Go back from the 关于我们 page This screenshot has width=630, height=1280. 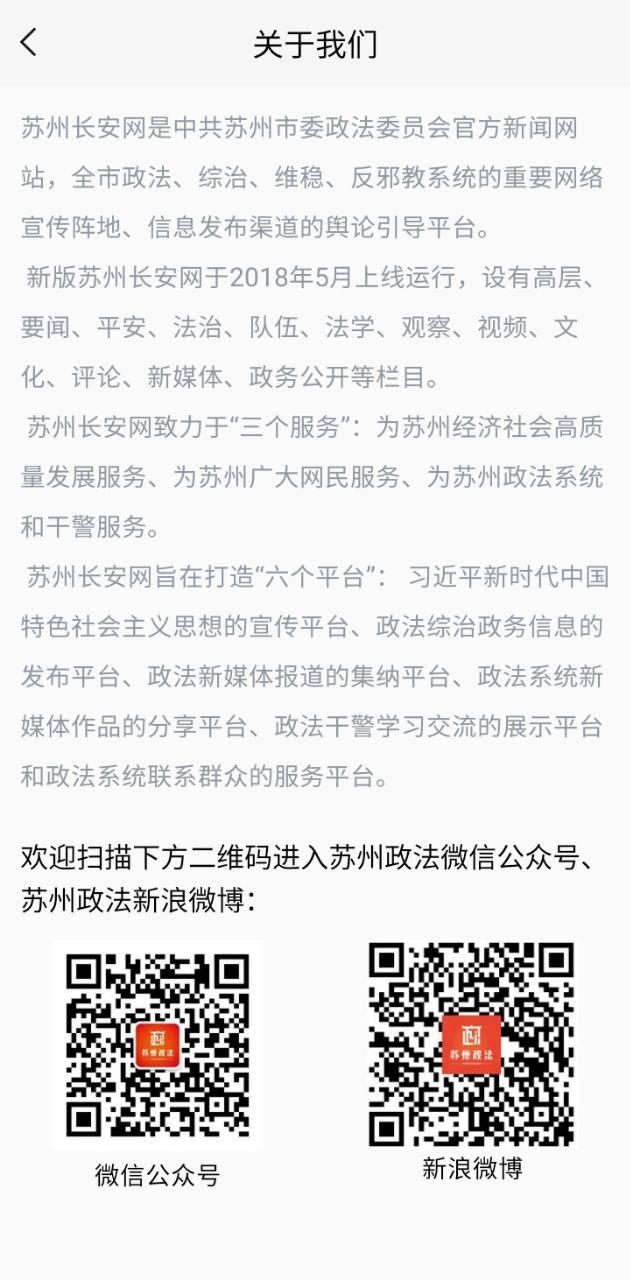point(28,43)
